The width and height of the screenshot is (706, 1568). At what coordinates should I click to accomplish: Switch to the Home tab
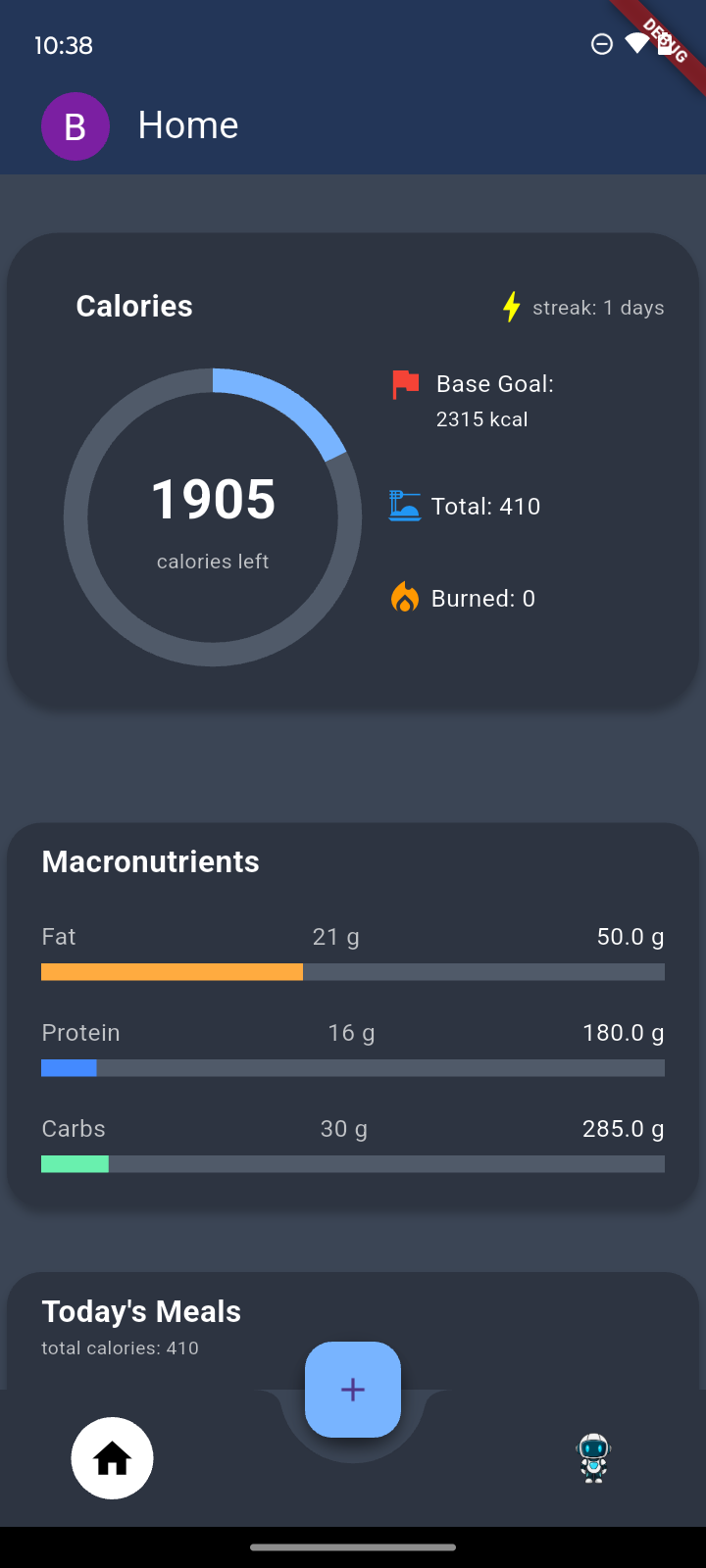[x=112, y=1458]
